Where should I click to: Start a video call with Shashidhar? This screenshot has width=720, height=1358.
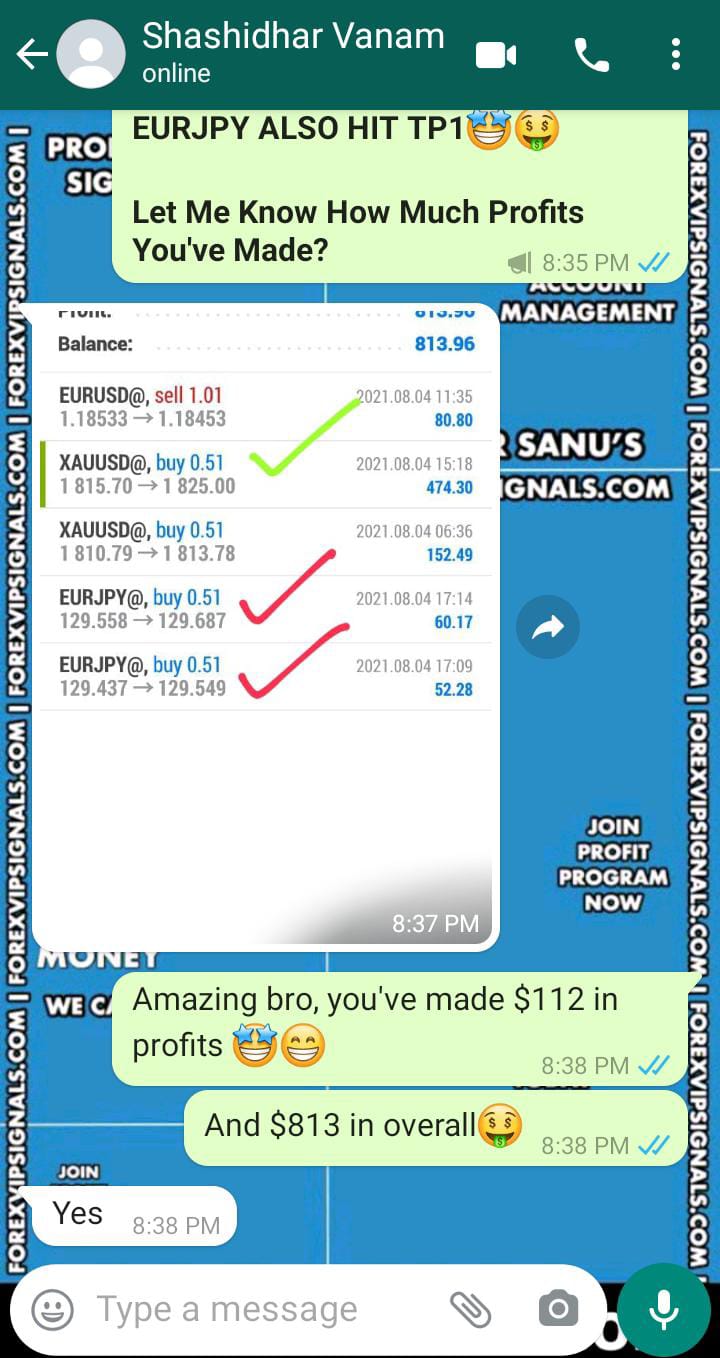[496, 54]
